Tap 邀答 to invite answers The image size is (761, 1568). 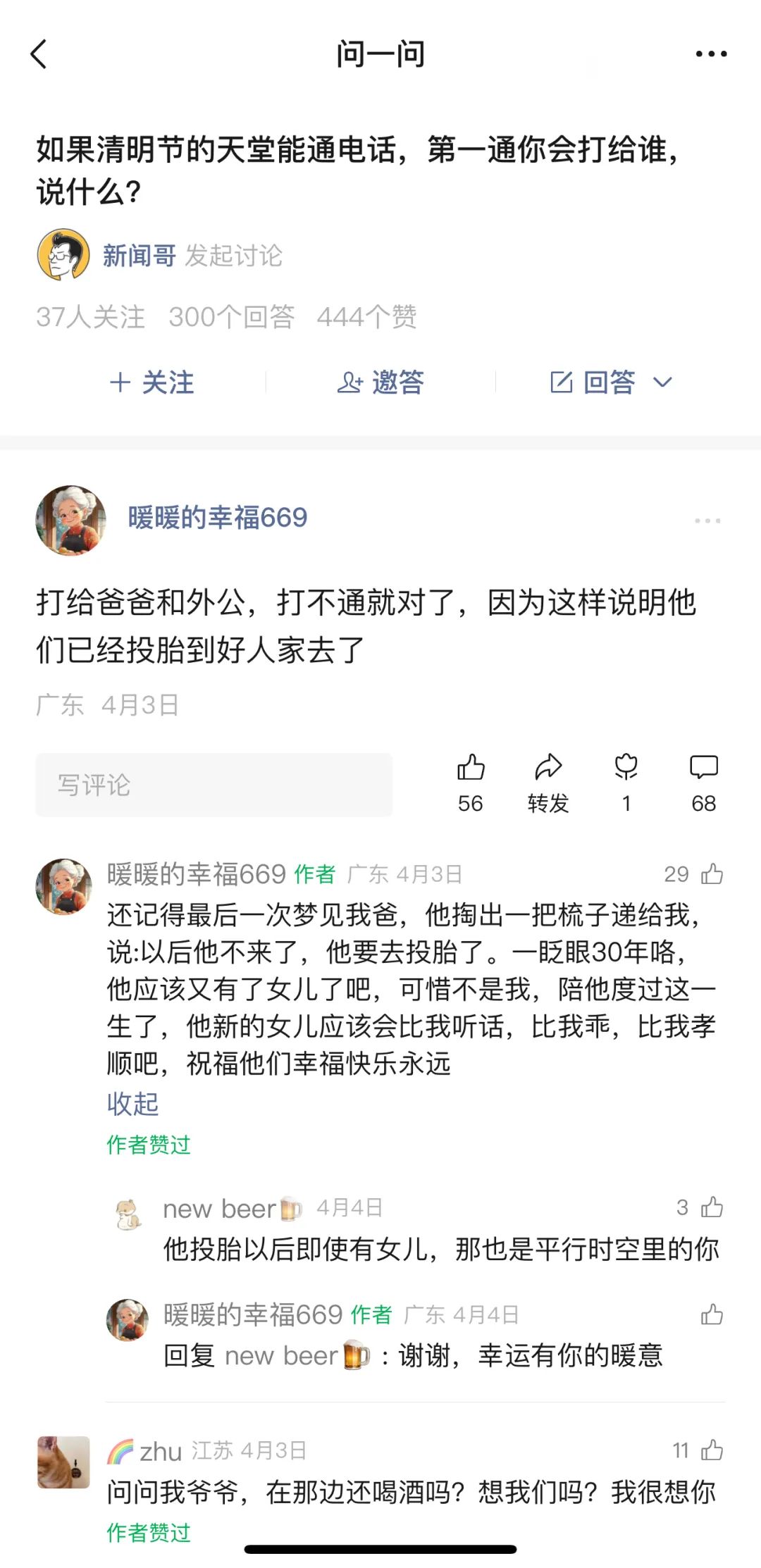click(x=380, y=382)
